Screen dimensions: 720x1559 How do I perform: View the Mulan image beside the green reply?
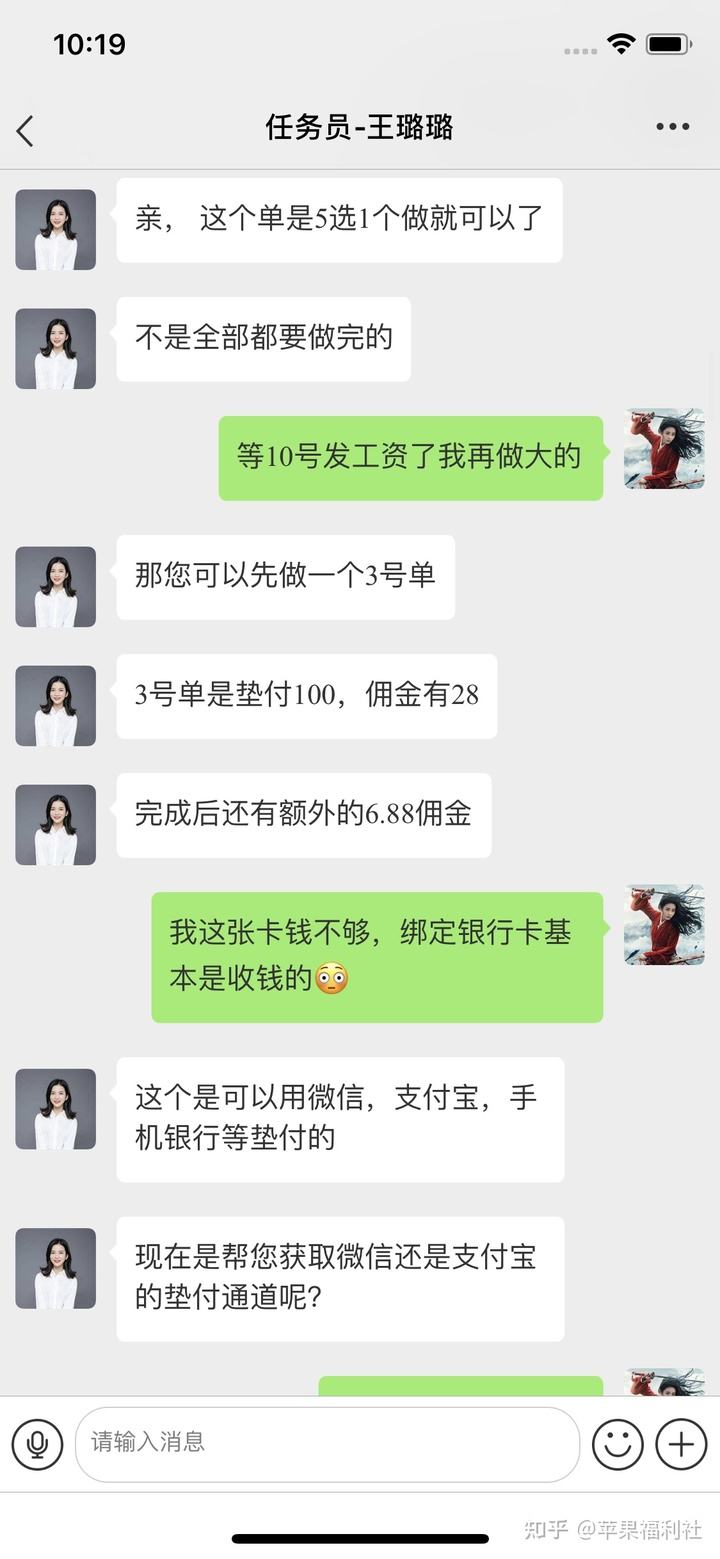click(x=663, y=449)
